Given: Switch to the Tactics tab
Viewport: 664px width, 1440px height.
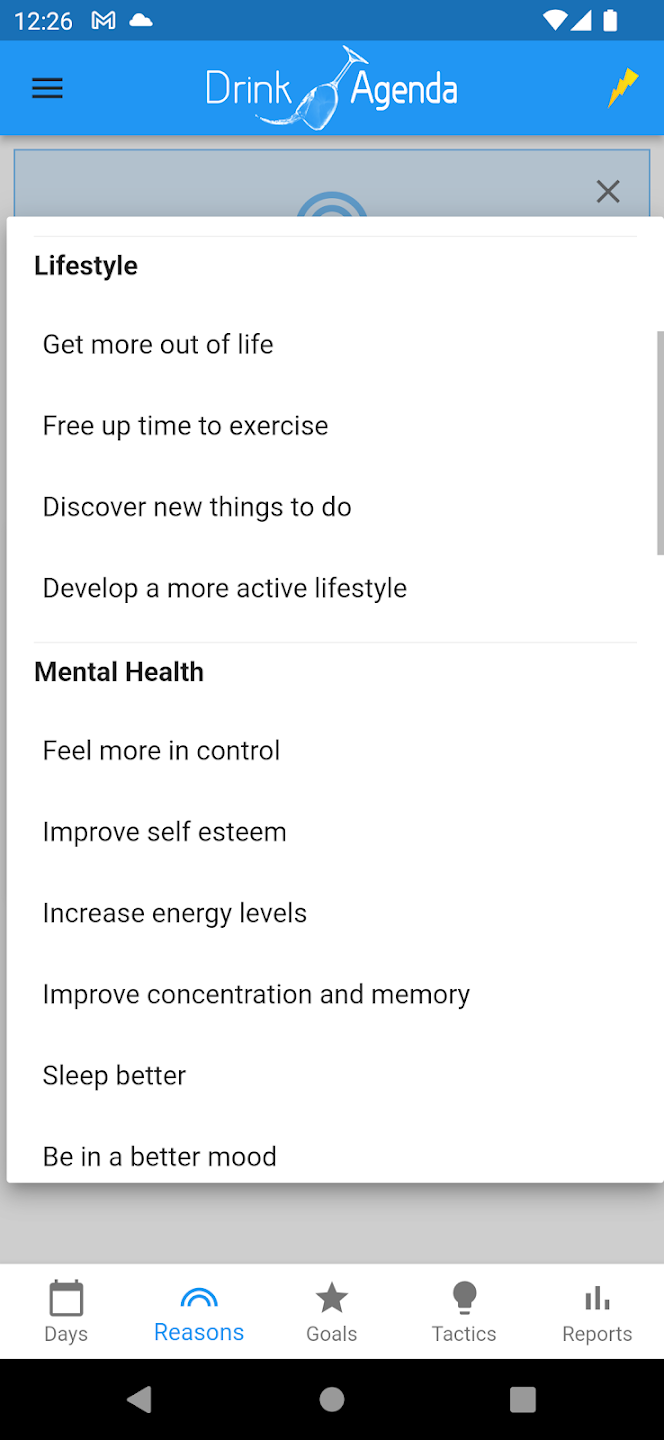Looking at the screenshot, I should [x=464, y=1311].
